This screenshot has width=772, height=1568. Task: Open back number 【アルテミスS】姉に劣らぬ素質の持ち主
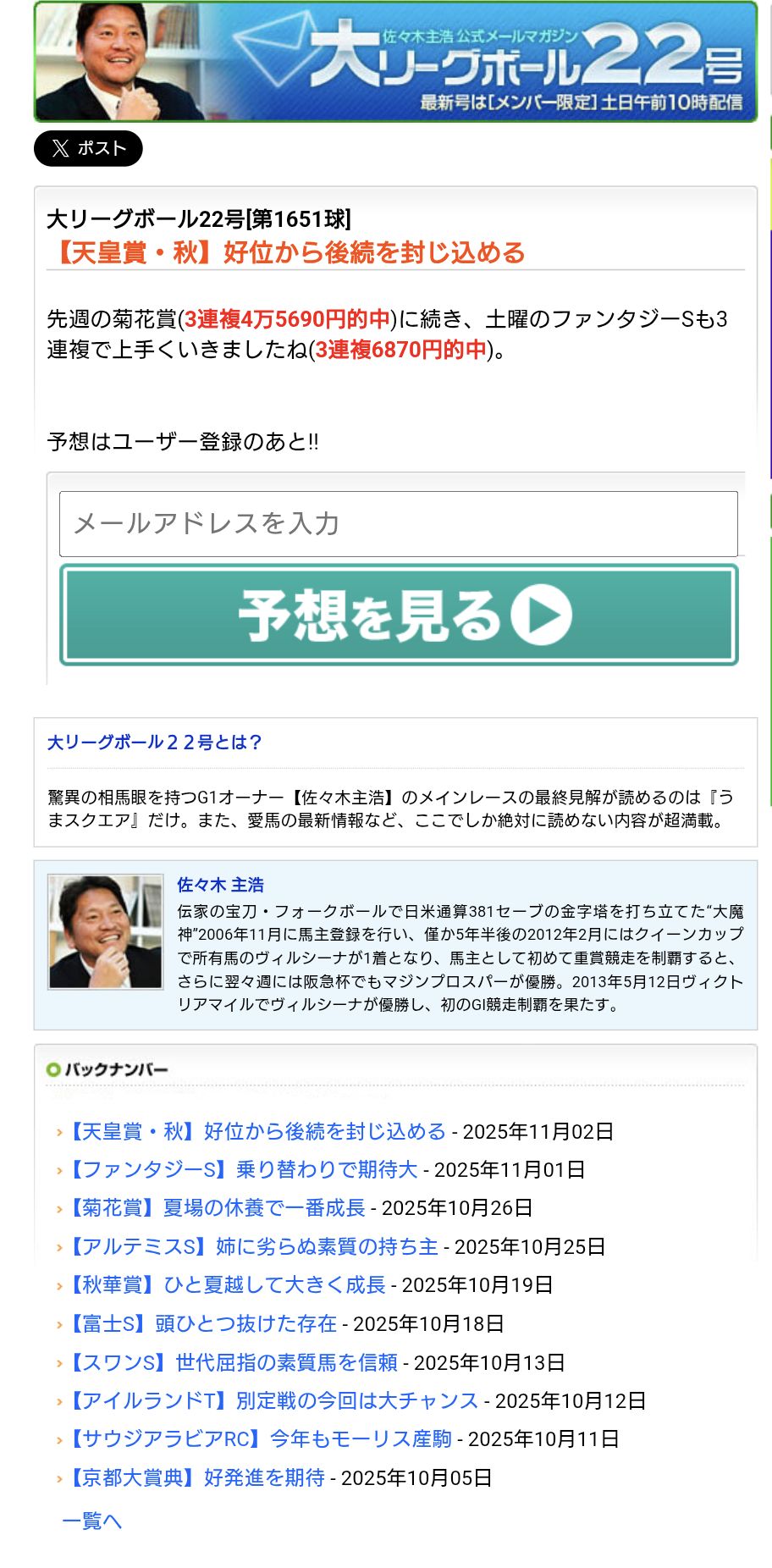pyautogui.click(x=252, y=1246)
